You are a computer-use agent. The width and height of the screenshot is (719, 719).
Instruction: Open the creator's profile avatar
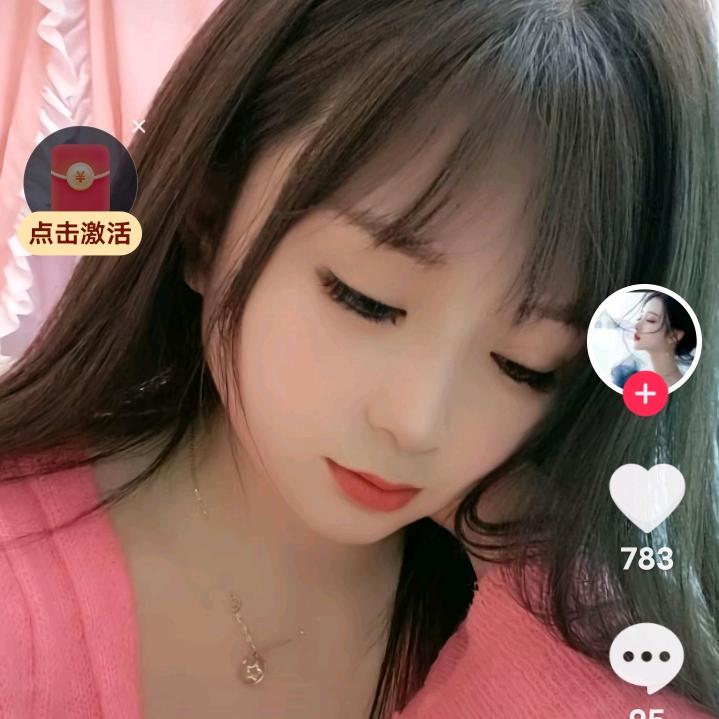[644, 338]
